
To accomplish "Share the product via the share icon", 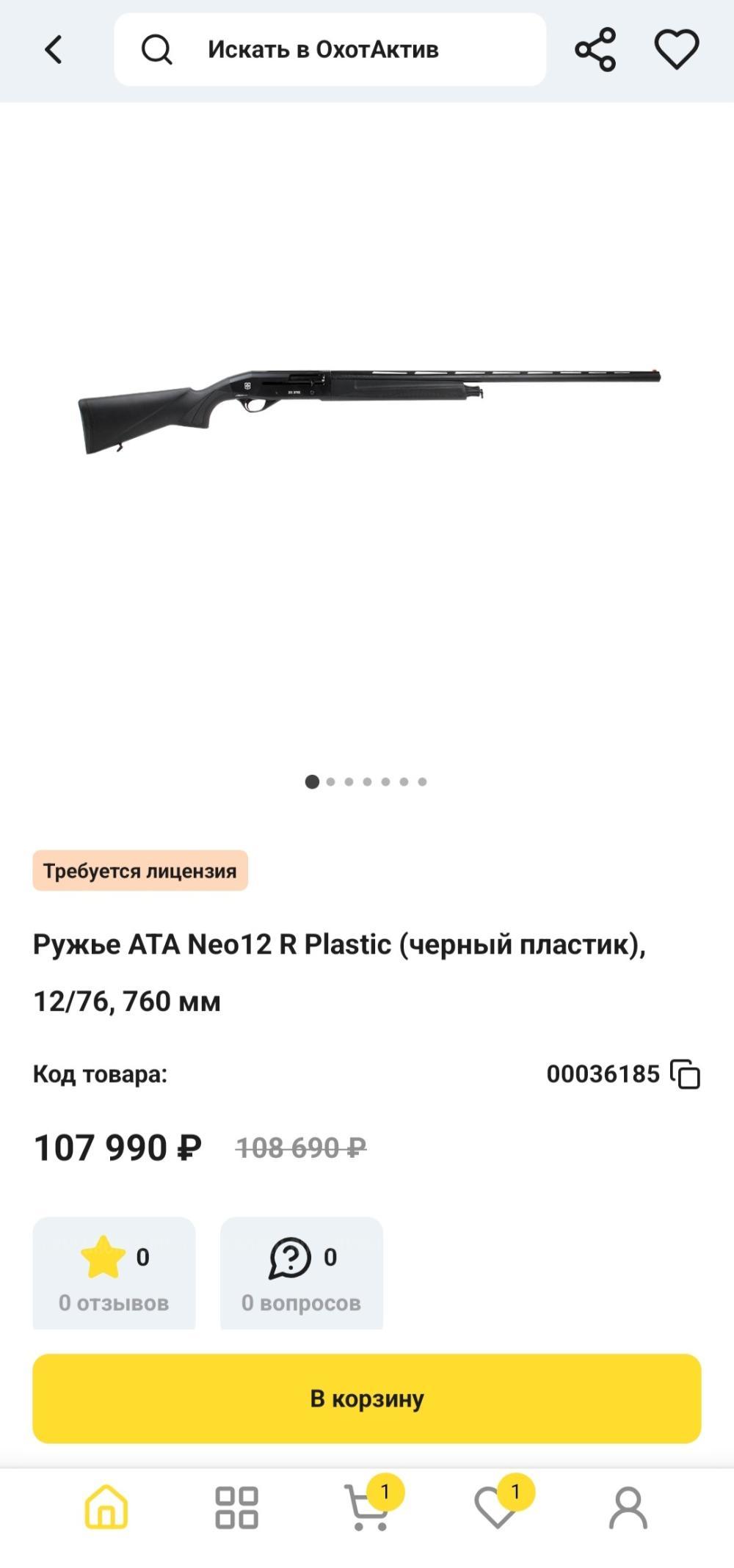I will point(596,49).
